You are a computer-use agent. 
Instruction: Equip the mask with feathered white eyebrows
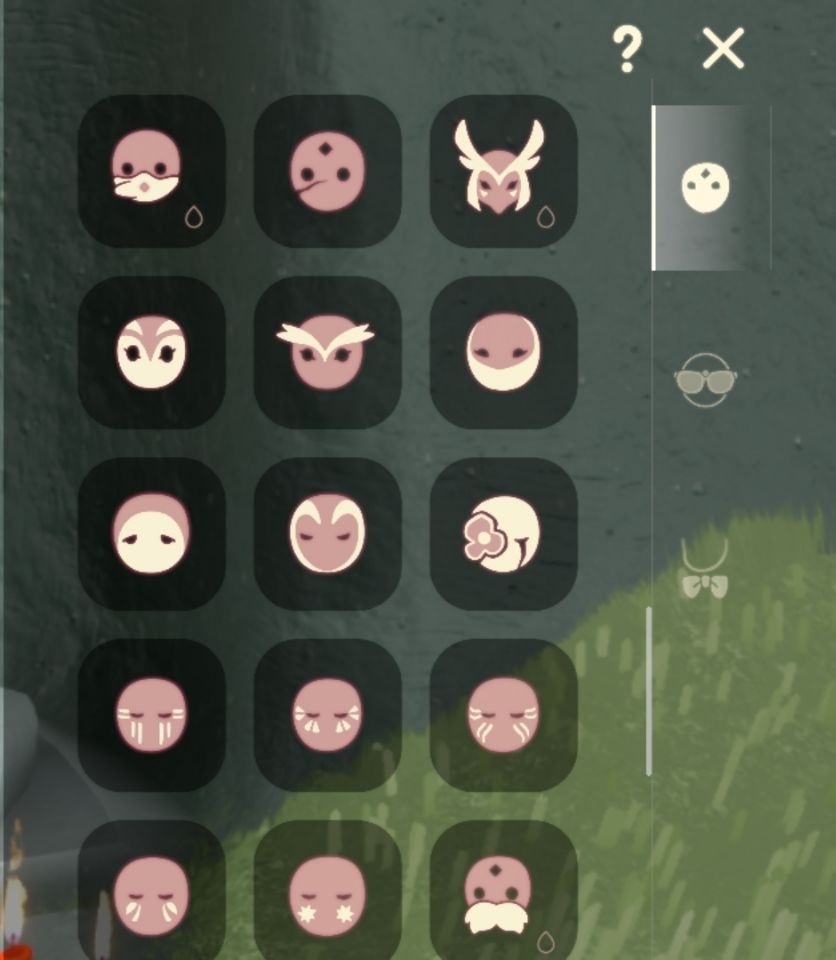(x=327, y=352)
